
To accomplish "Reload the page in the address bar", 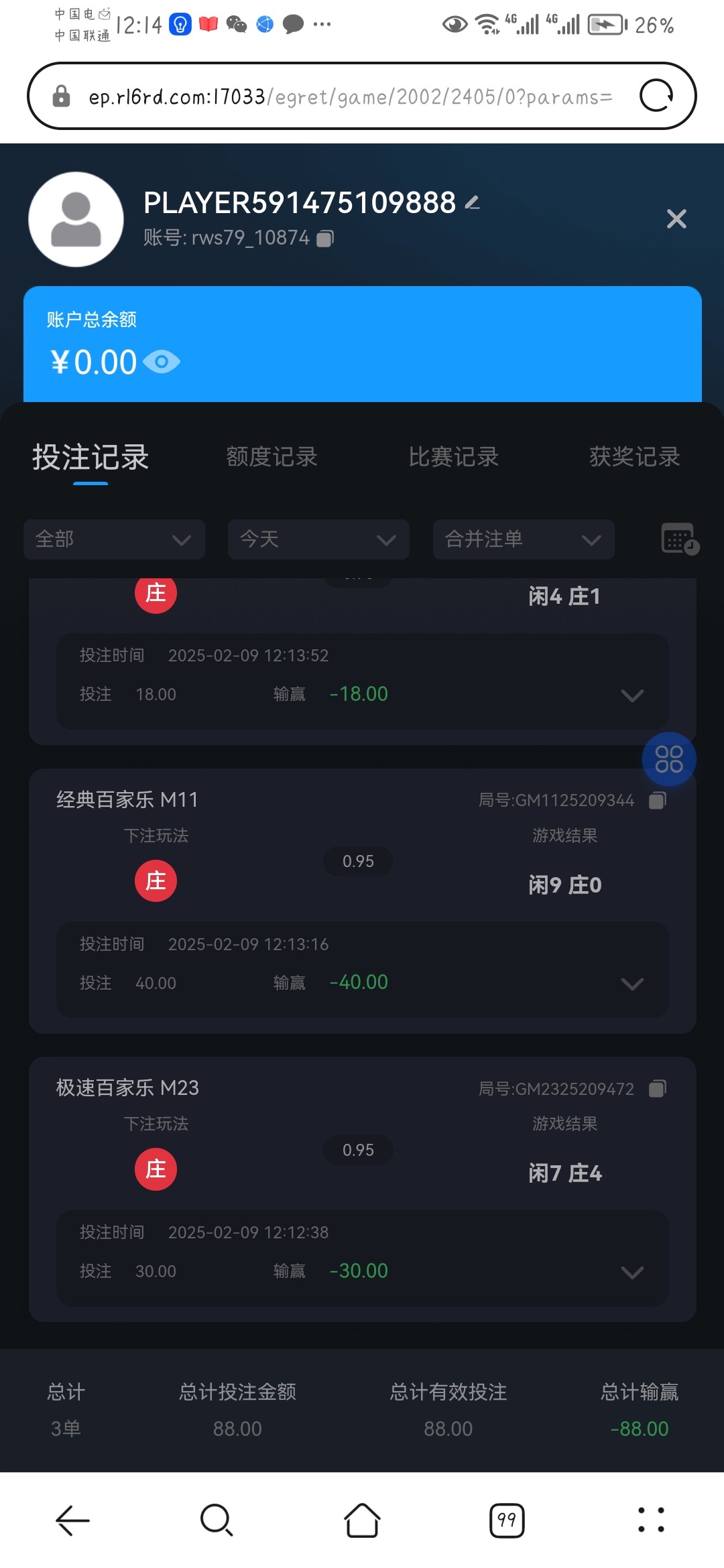I will 656,95.
